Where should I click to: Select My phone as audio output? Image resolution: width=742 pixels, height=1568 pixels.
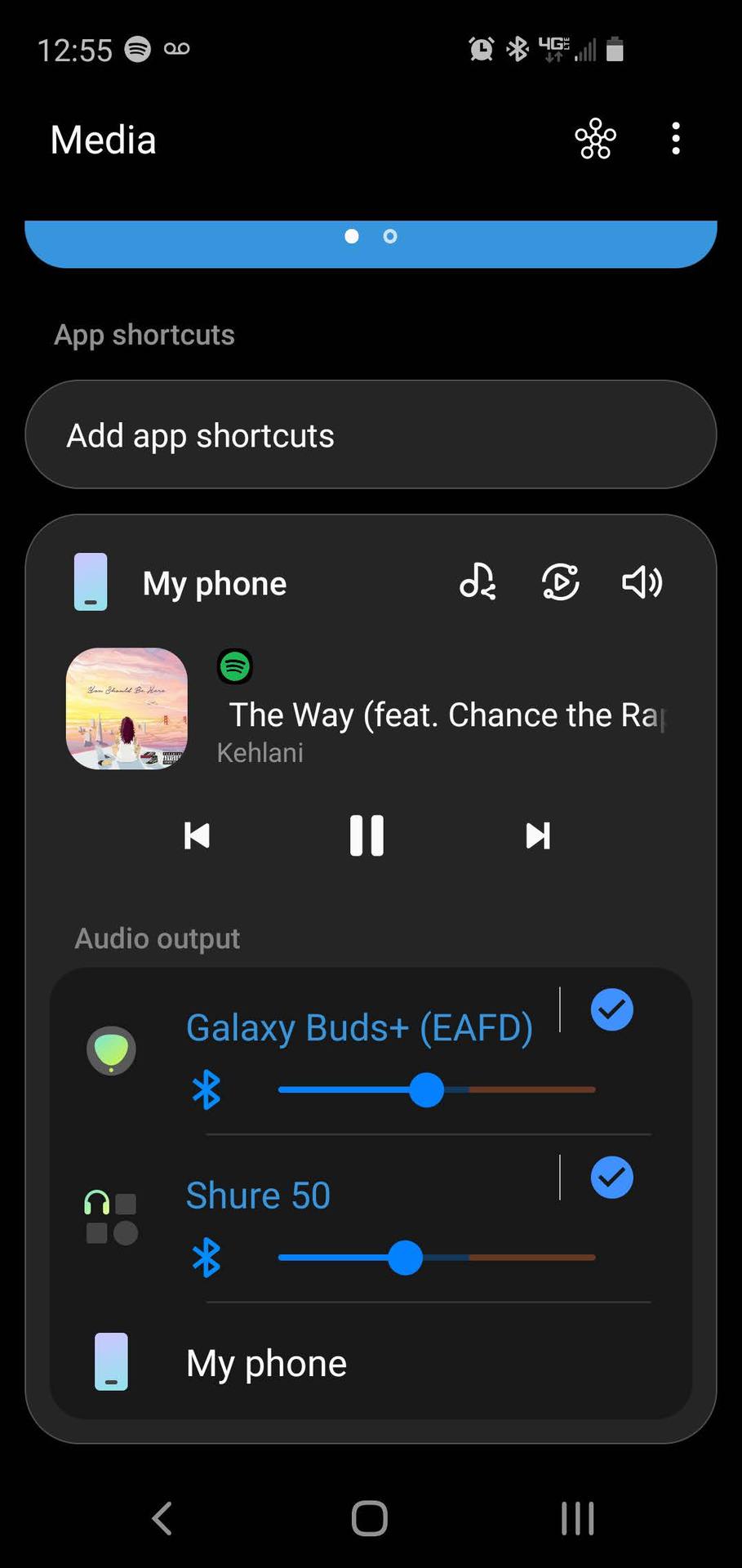[x=266, y=1363]
